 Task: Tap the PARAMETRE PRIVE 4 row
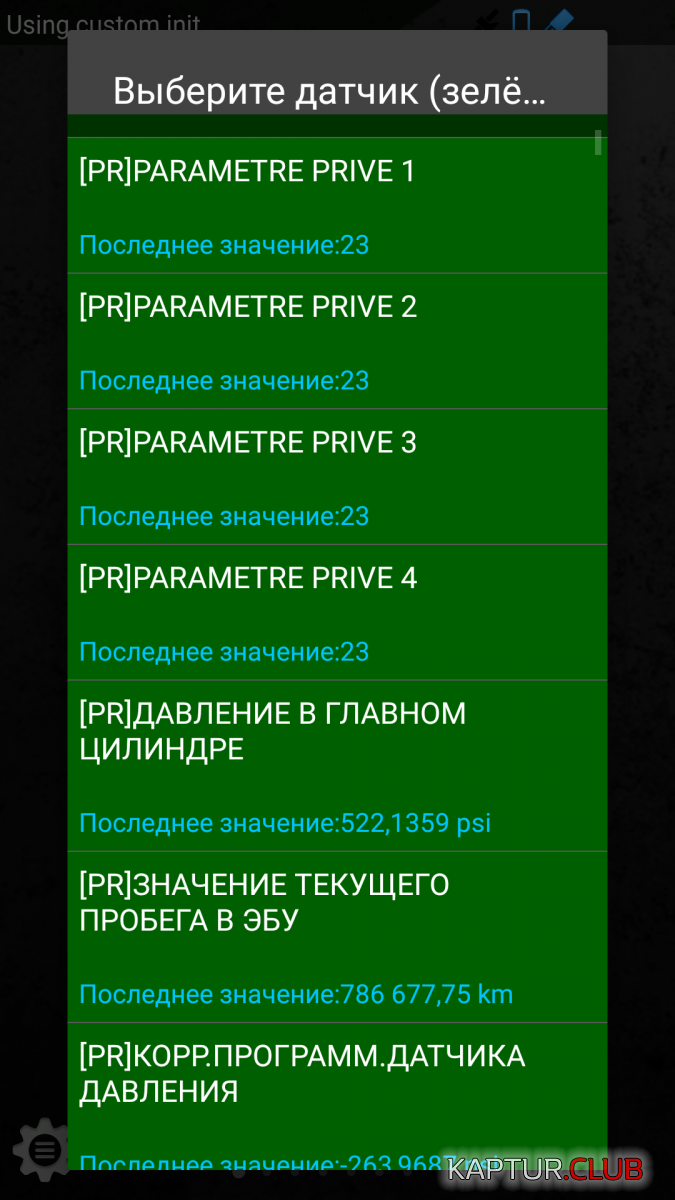coord(337,613)
